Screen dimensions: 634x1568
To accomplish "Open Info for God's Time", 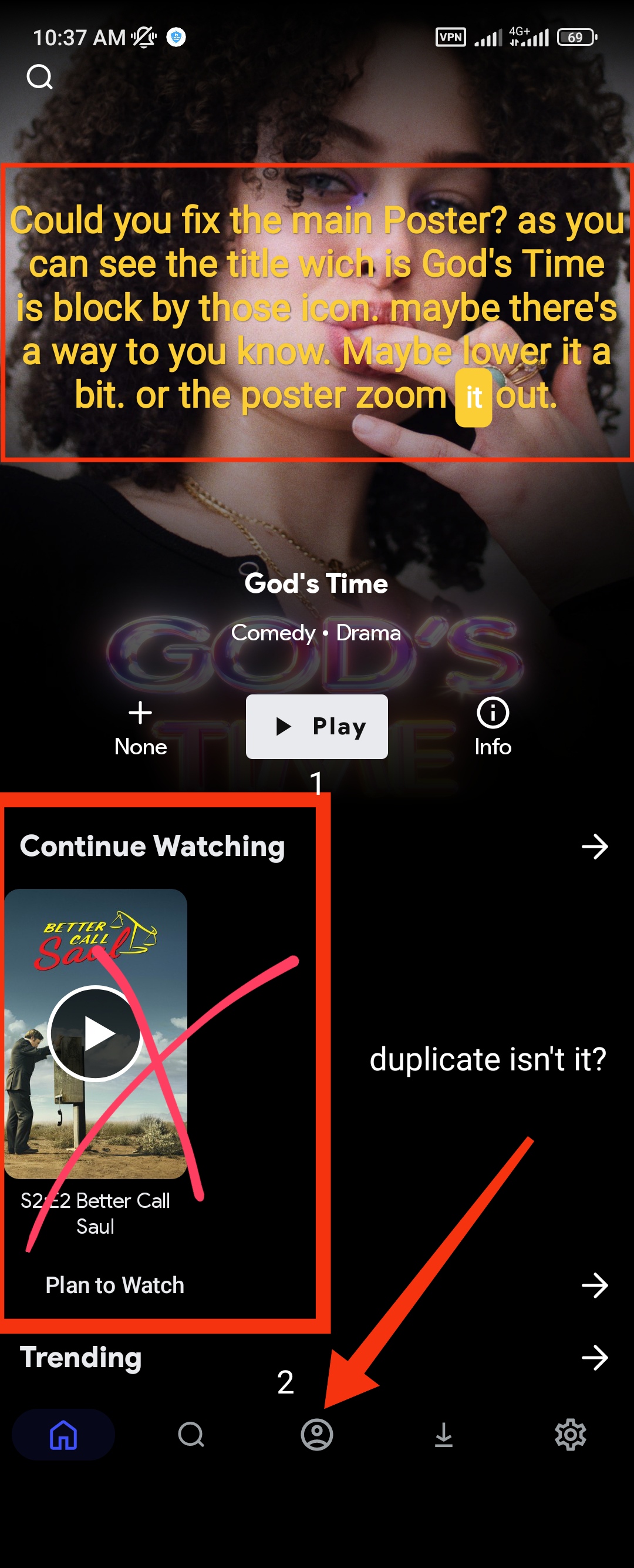I will [x=493, y=727].
